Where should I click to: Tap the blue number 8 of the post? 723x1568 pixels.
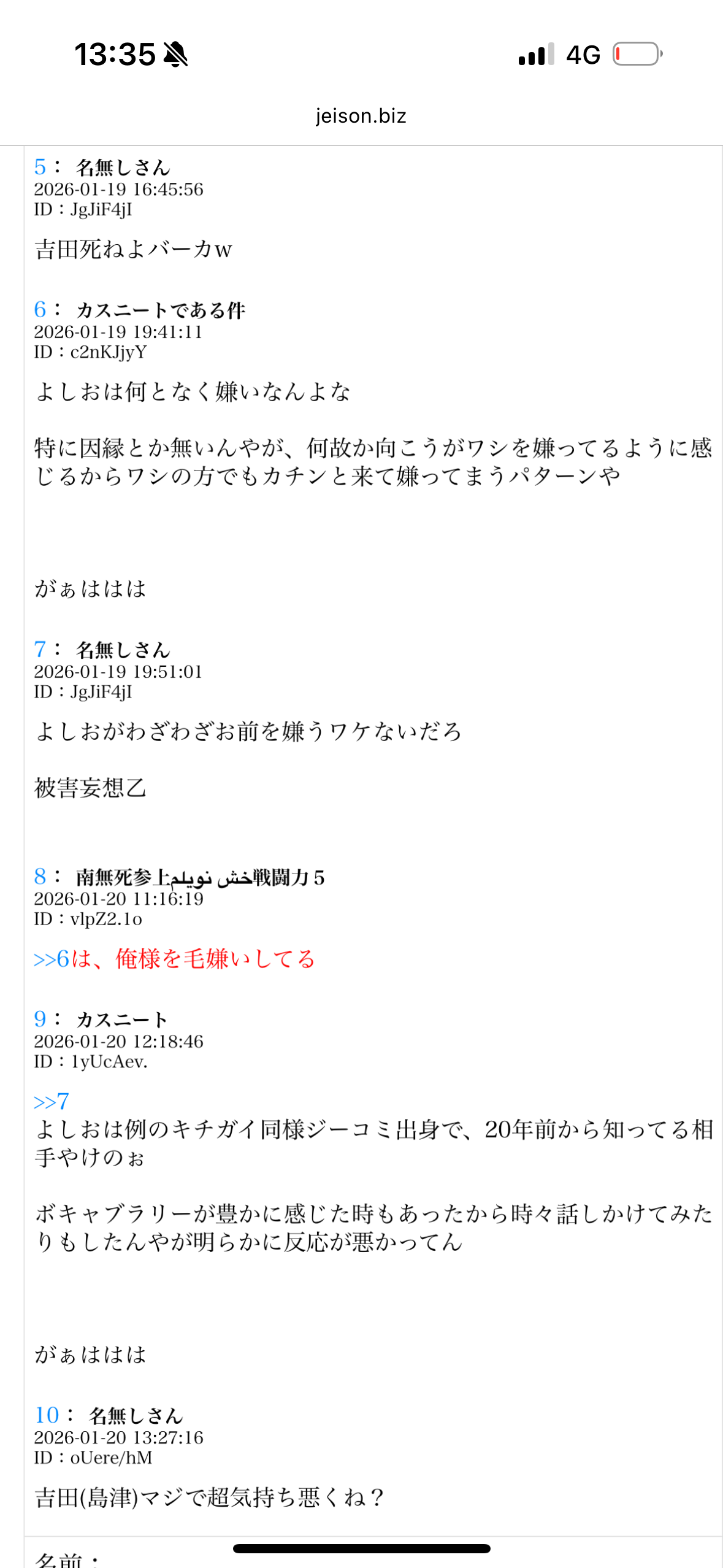click(x=40, y=877)
